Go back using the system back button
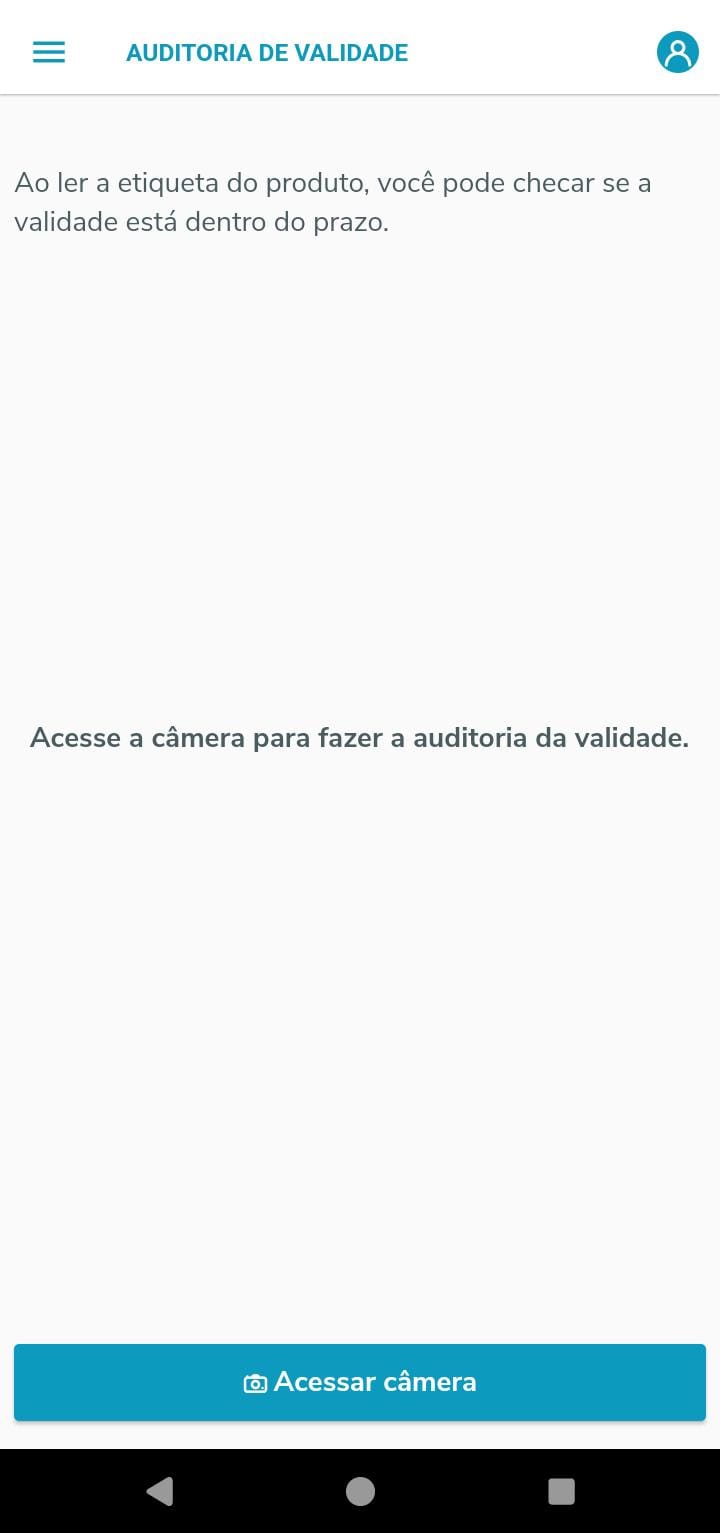This screenshot has height=1533, width=720. pyautogui.click(x=160, y=1491)
